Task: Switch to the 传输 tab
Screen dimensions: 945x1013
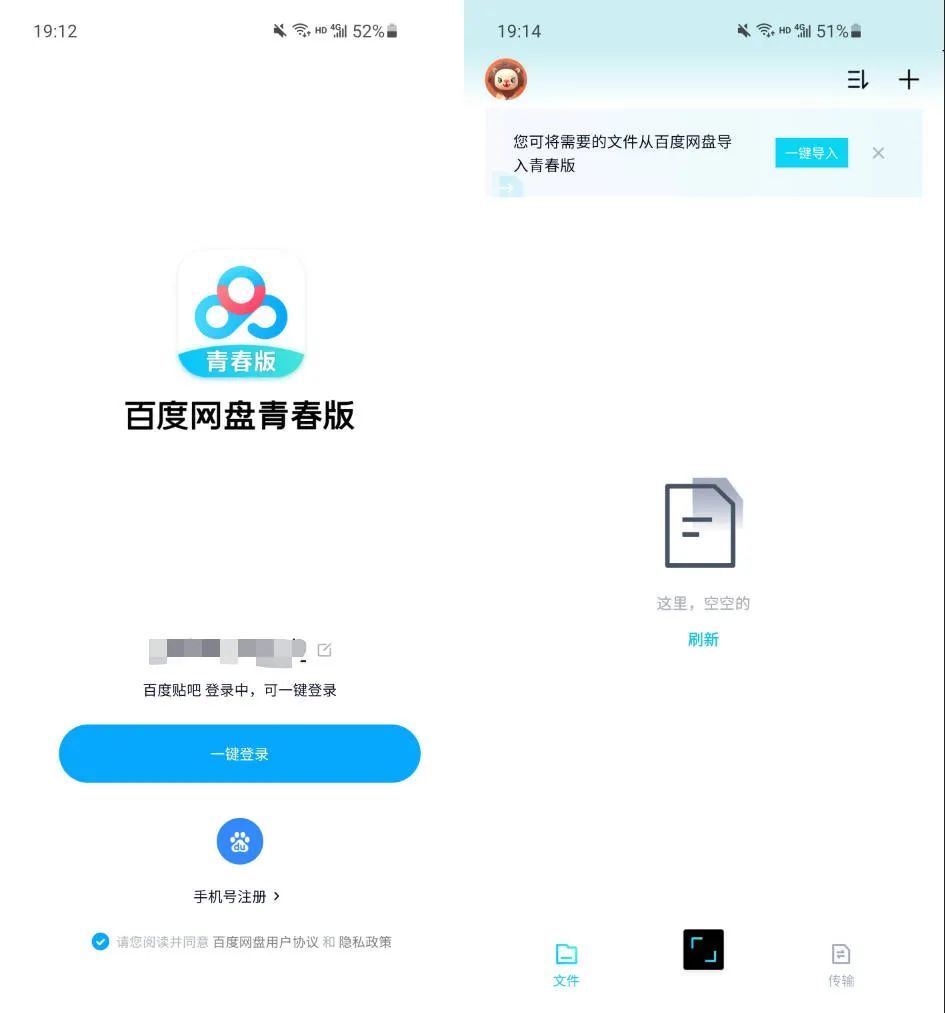Action: tap(841, 964)
